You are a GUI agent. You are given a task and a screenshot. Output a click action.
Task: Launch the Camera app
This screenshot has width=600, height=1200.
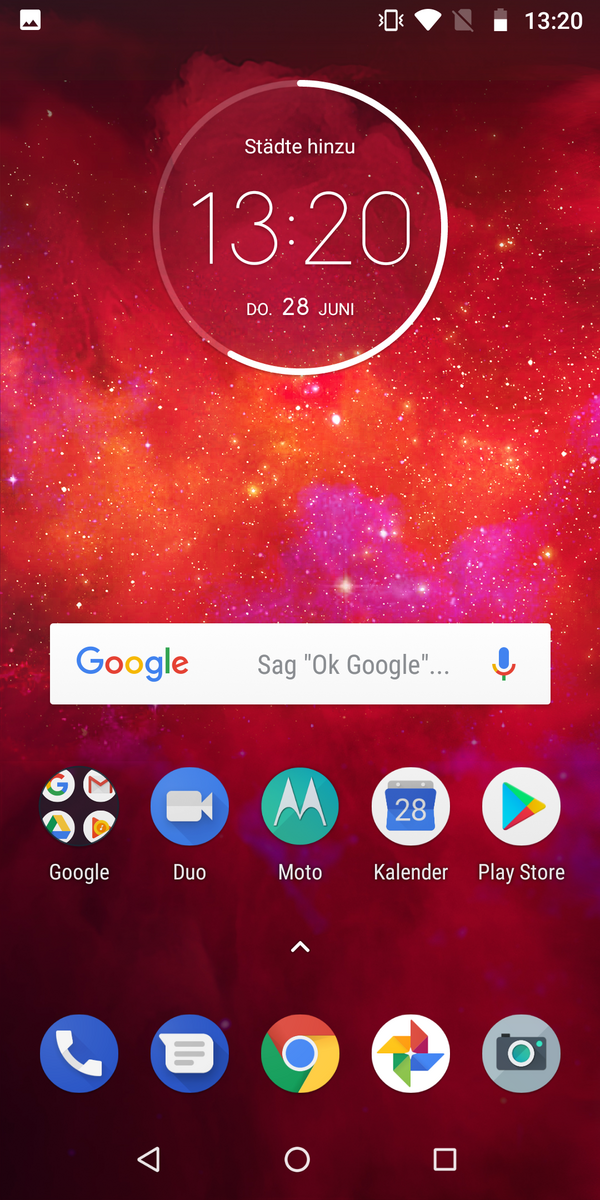point(521,1054)
